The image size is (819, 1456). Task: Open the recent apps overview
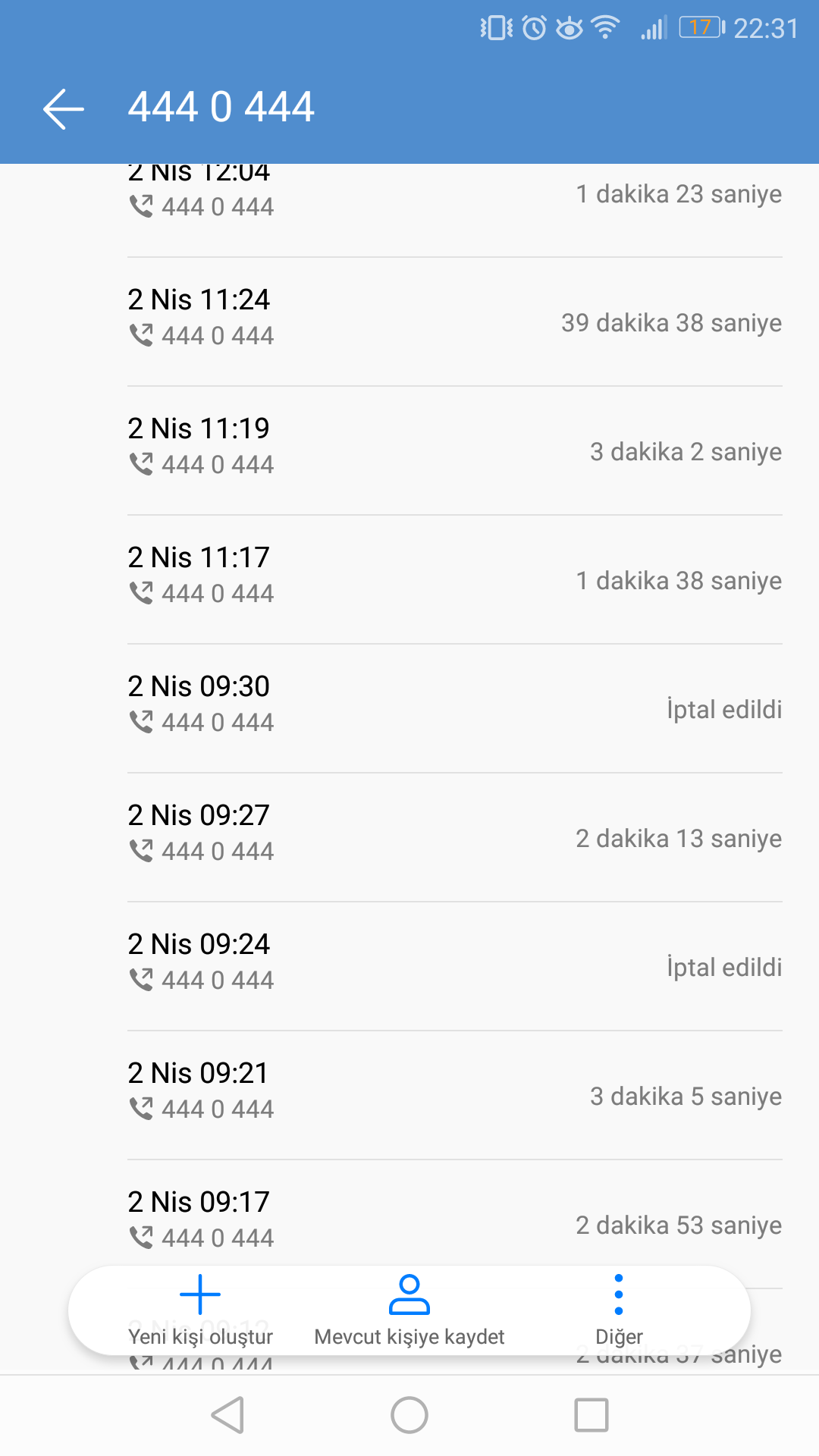[x=591, y=1415]
